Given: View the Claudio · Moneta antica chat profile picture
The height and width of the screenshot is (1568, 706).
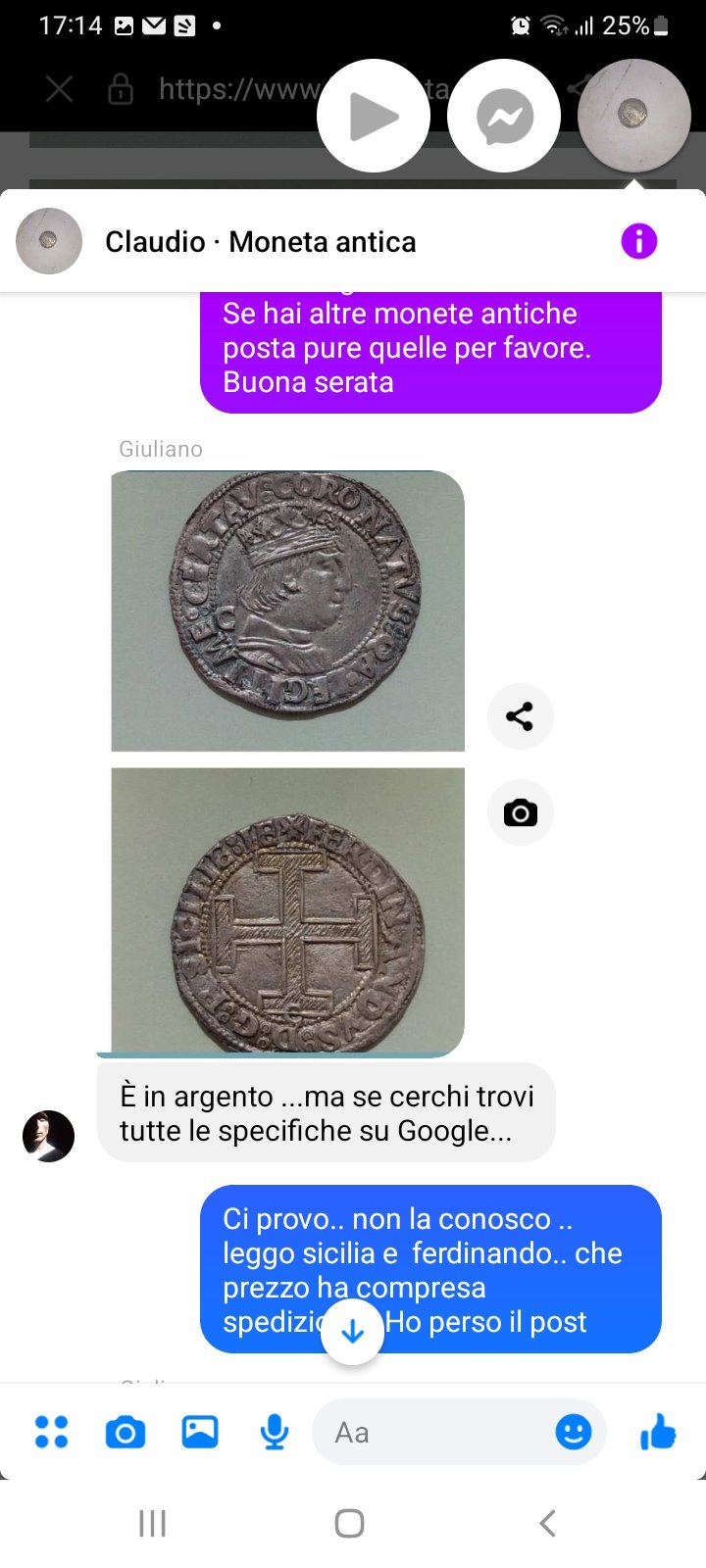Looking at the screenshot, I should tap(49, 241).
